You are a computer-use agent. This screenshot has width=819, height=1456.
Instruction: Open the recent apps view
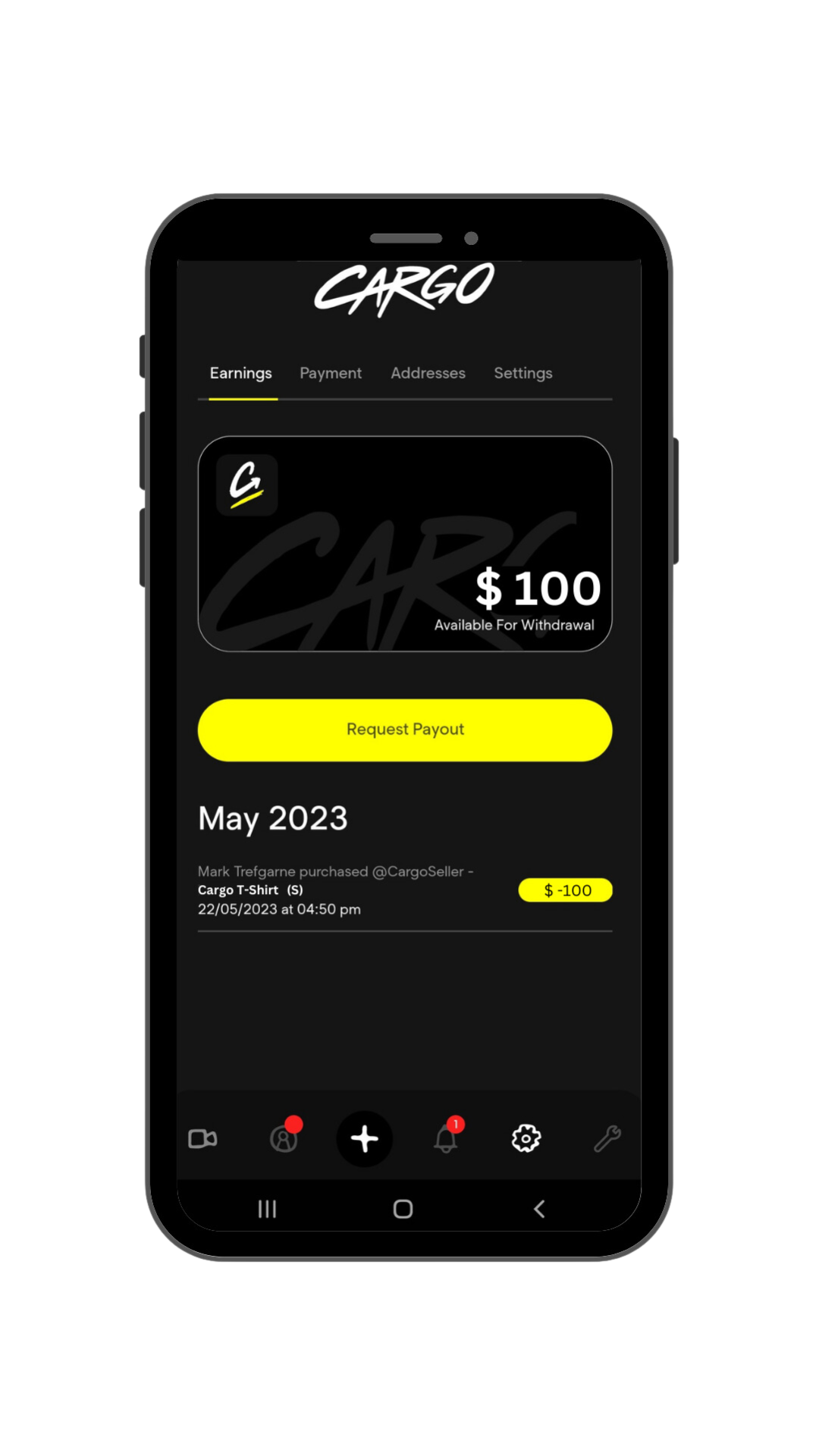267,1209
